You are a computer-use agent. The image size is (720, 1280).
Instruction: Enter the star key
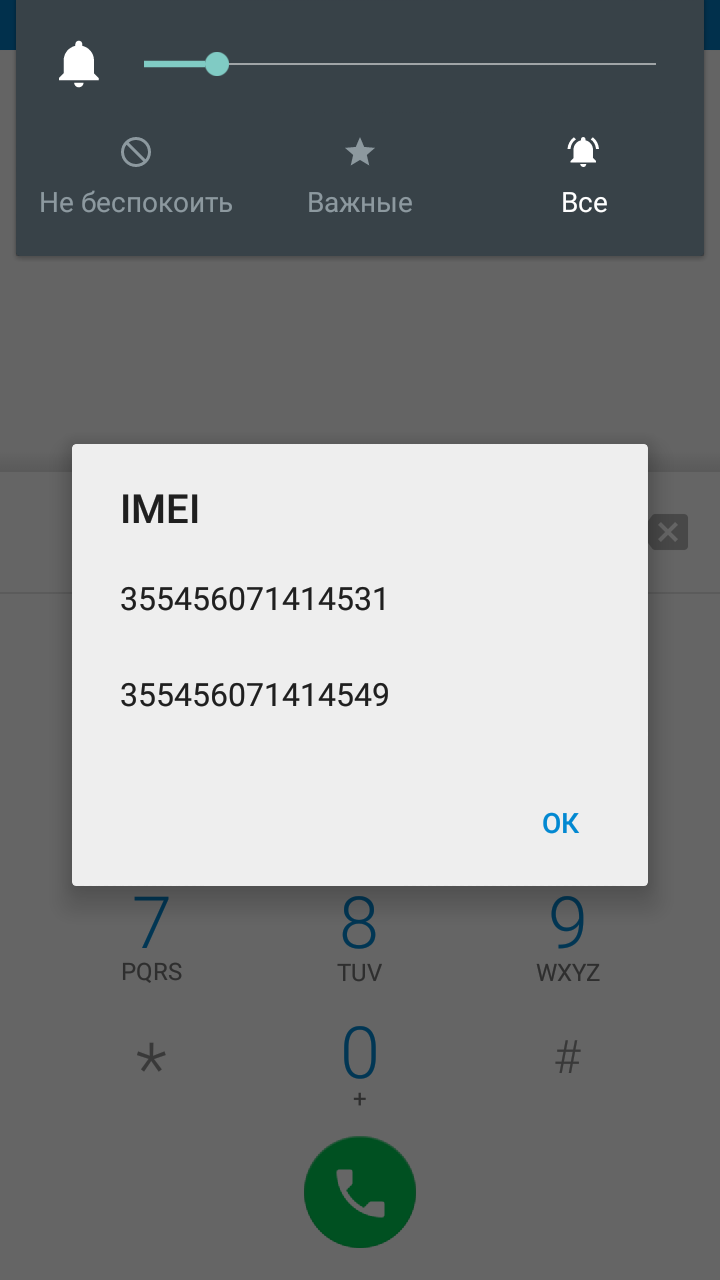coord(151,1060)
